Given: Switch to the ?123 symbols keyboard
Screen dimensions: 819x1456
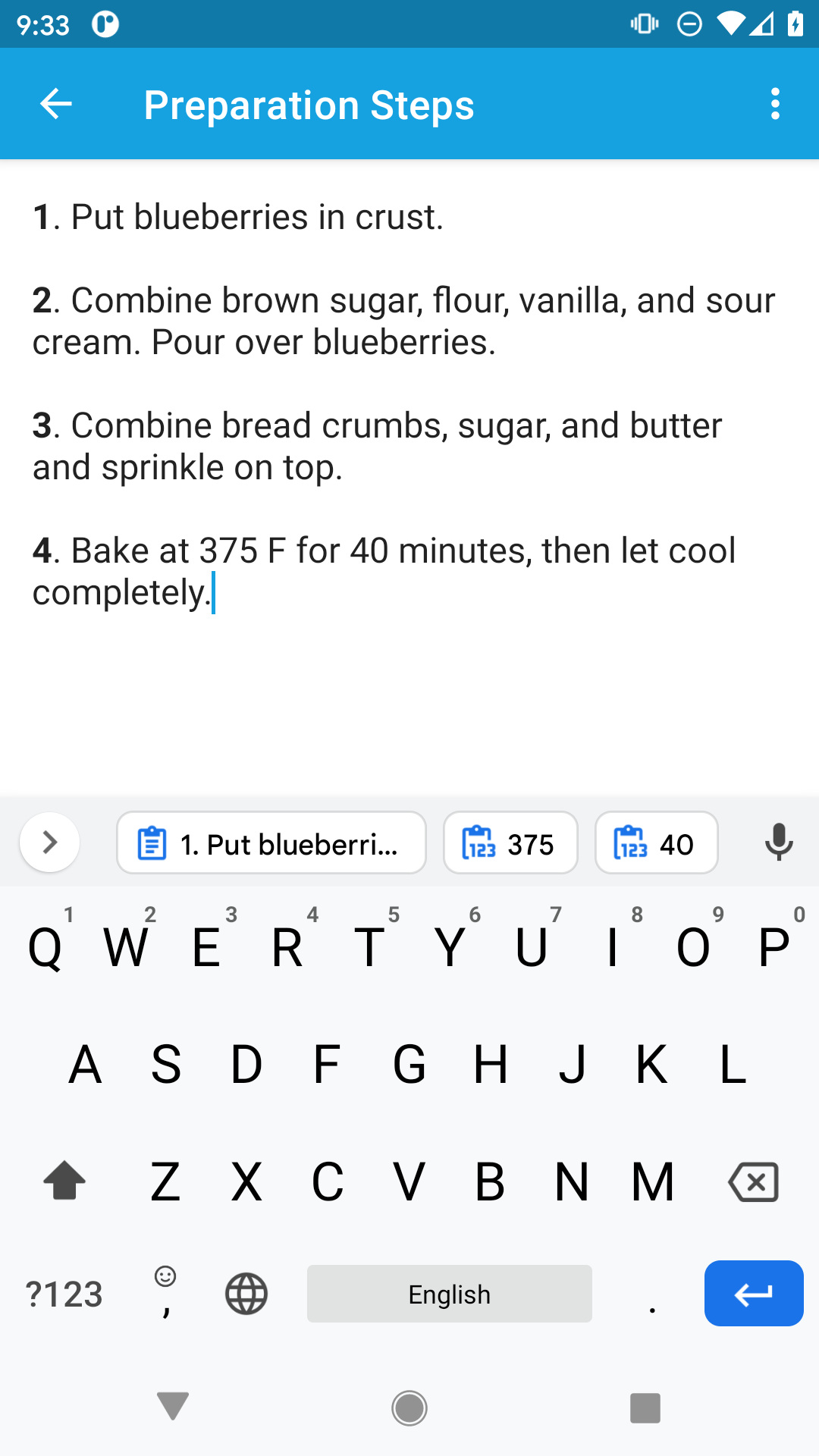Looking at the screenshot, I should click(64, 1294).
